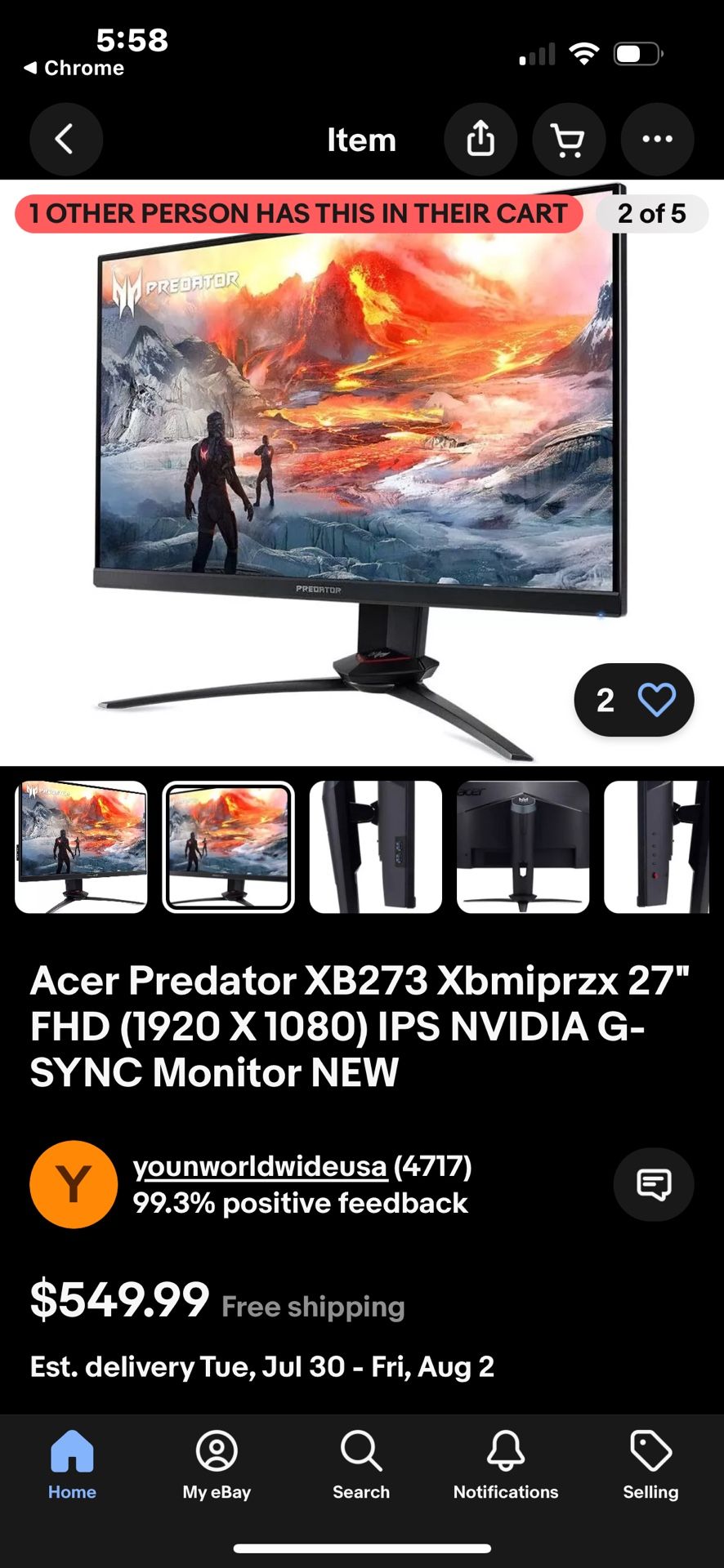Go back using the back arrow
The image size is (724, 1568).
point(66,139)
